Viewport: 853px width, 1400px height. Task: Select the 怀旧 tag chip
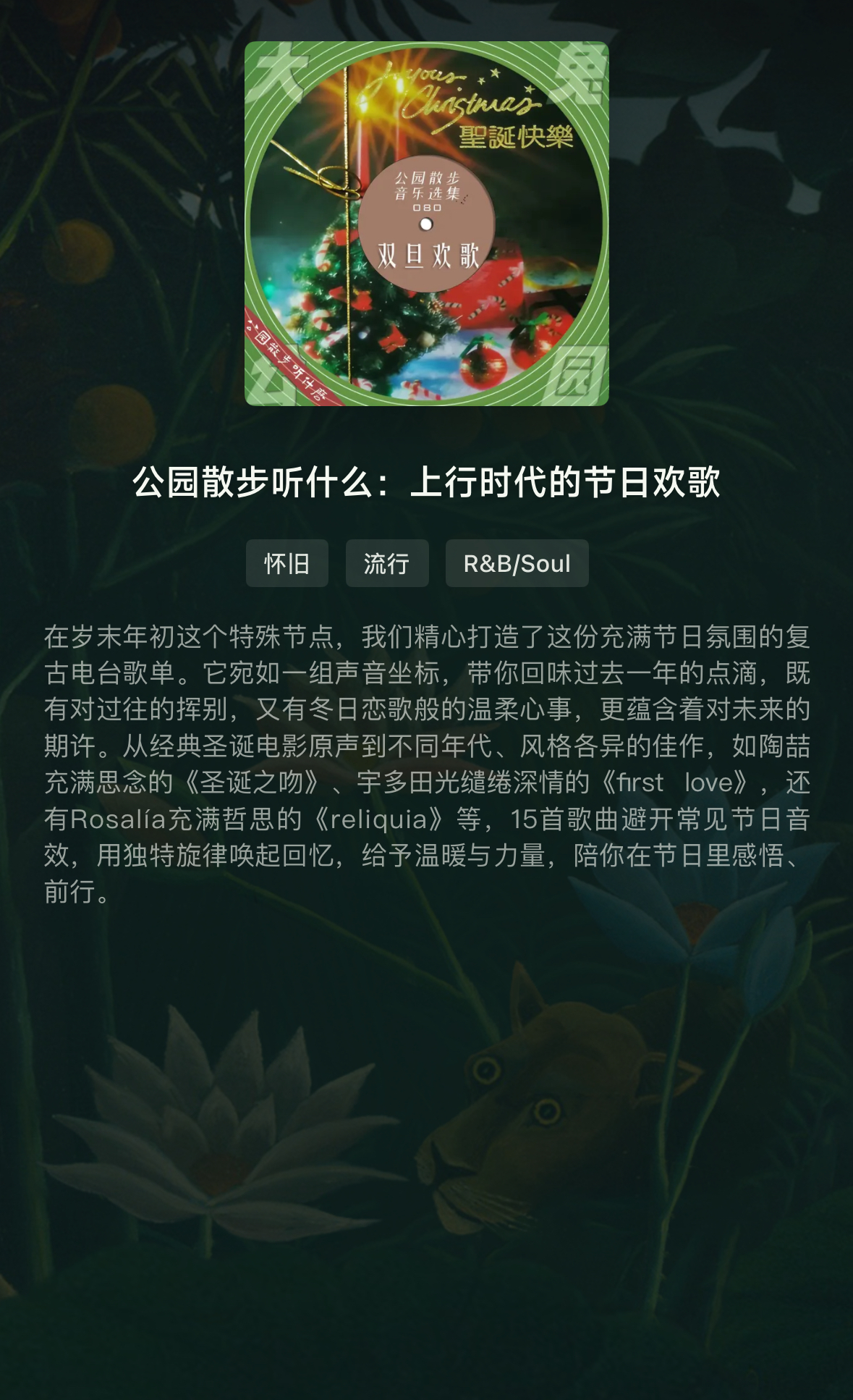pyautogui.click(x=287, y=563)
